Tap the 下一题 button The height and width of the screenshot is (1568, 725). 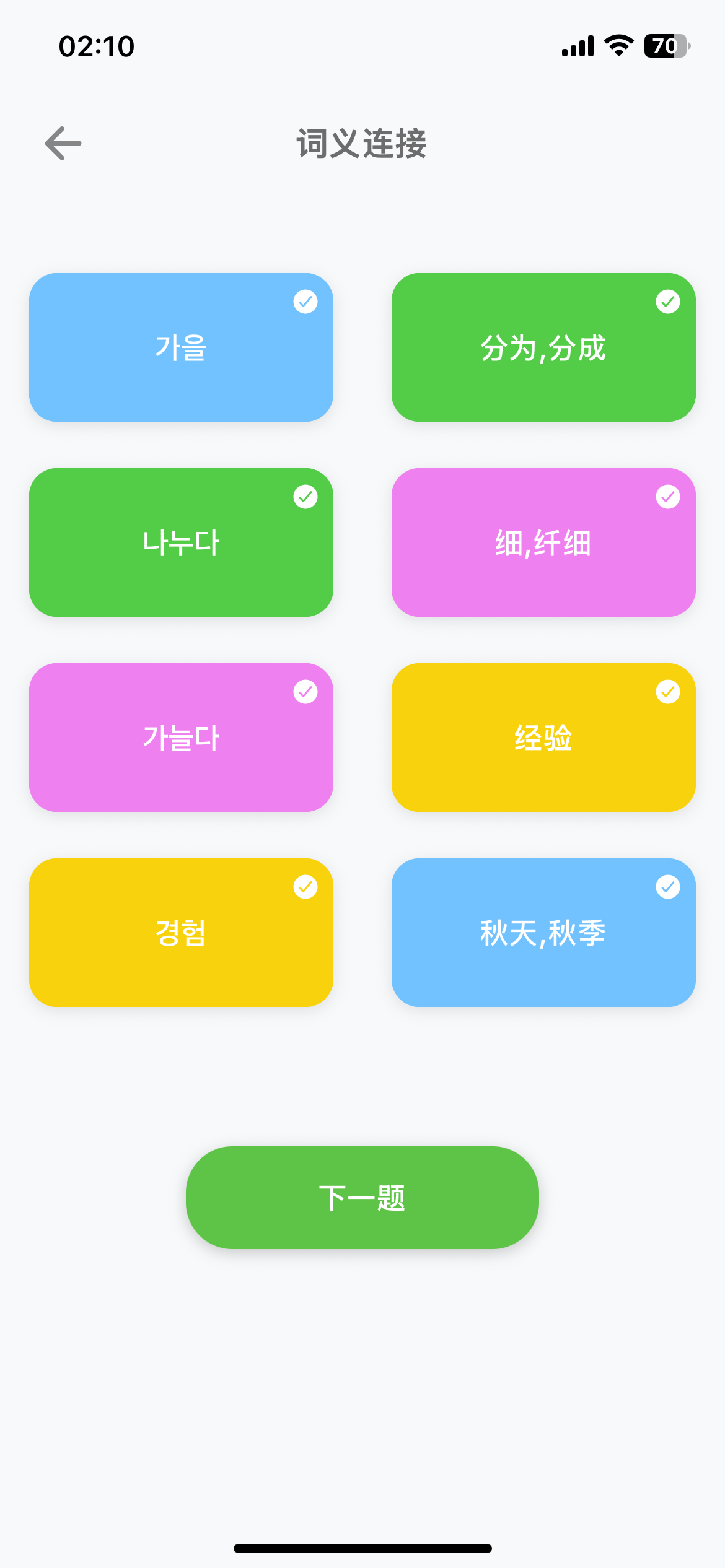pos(362,1197)
